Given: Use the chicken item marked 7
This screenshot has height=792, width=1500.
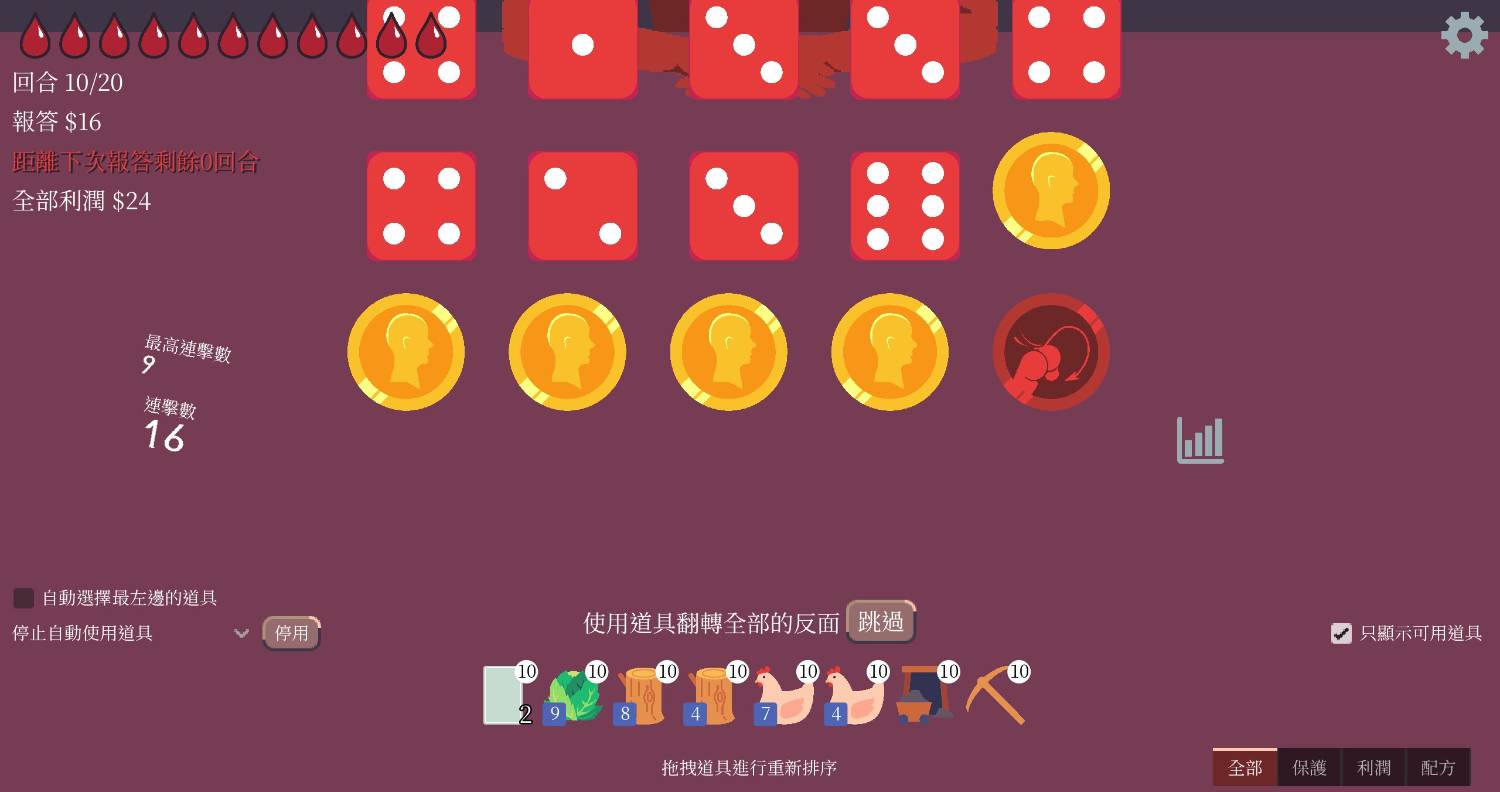Looking at the screenshot, I should click(x=786, y=695).
